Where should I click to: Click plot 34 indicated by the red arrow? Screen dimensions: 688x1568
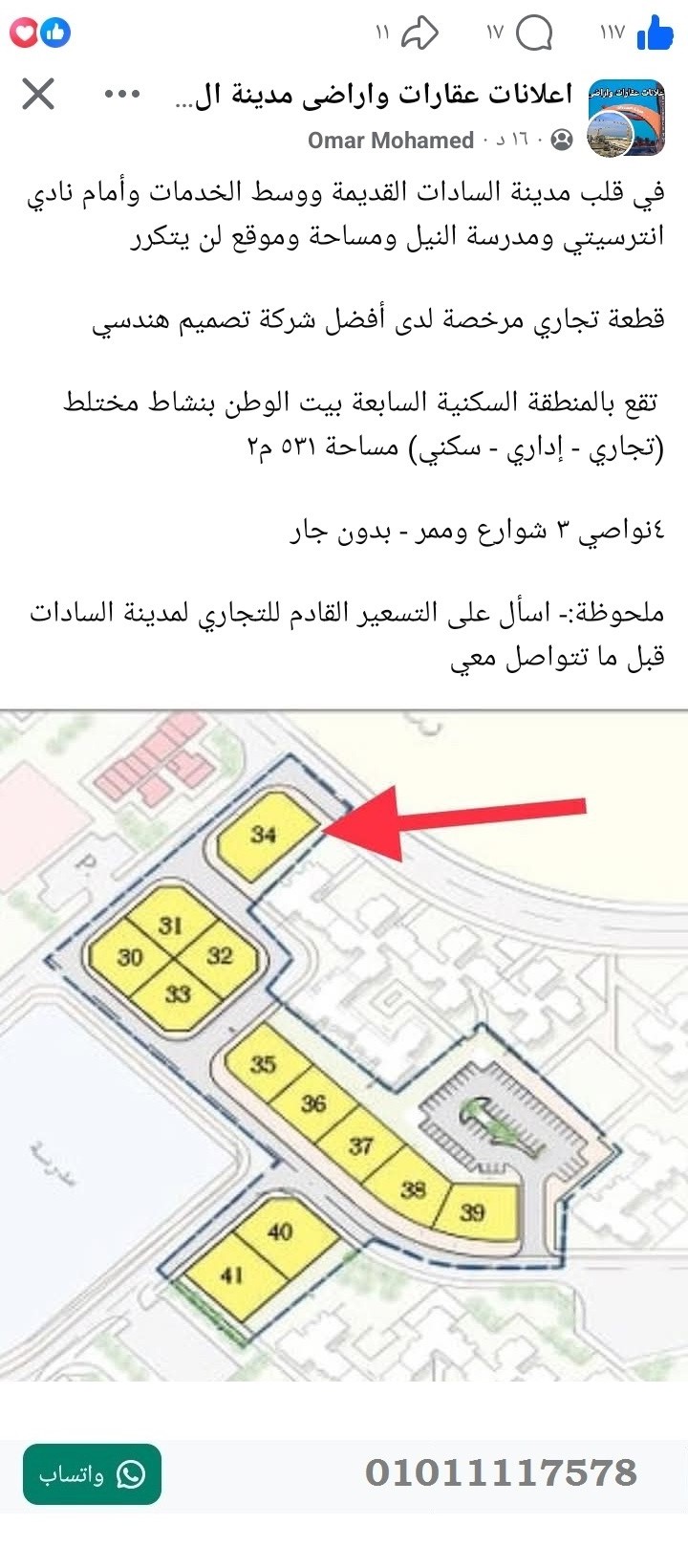point(264,833)
